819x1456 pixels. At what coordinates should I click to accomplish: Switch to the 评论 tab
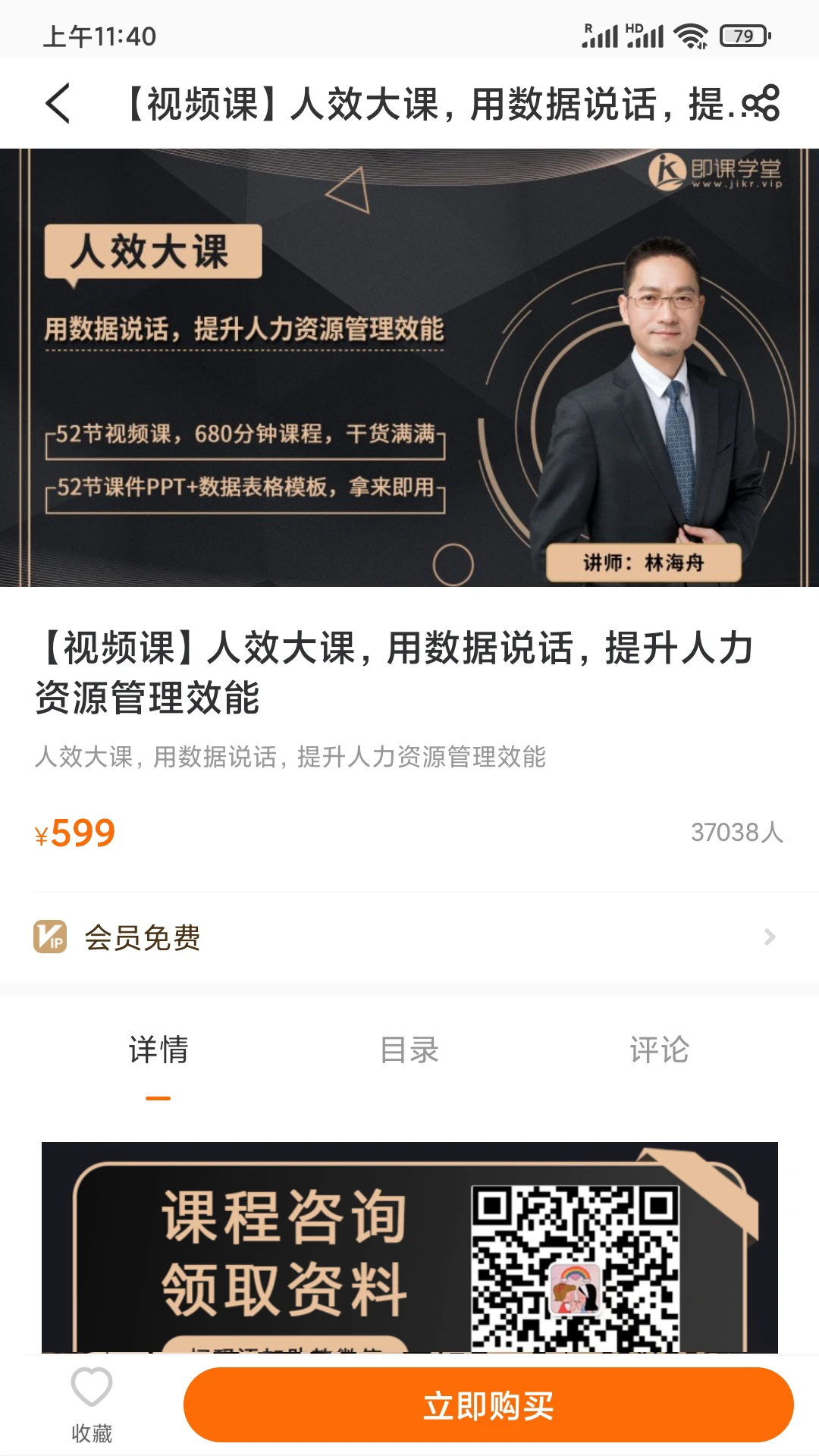658,1050
